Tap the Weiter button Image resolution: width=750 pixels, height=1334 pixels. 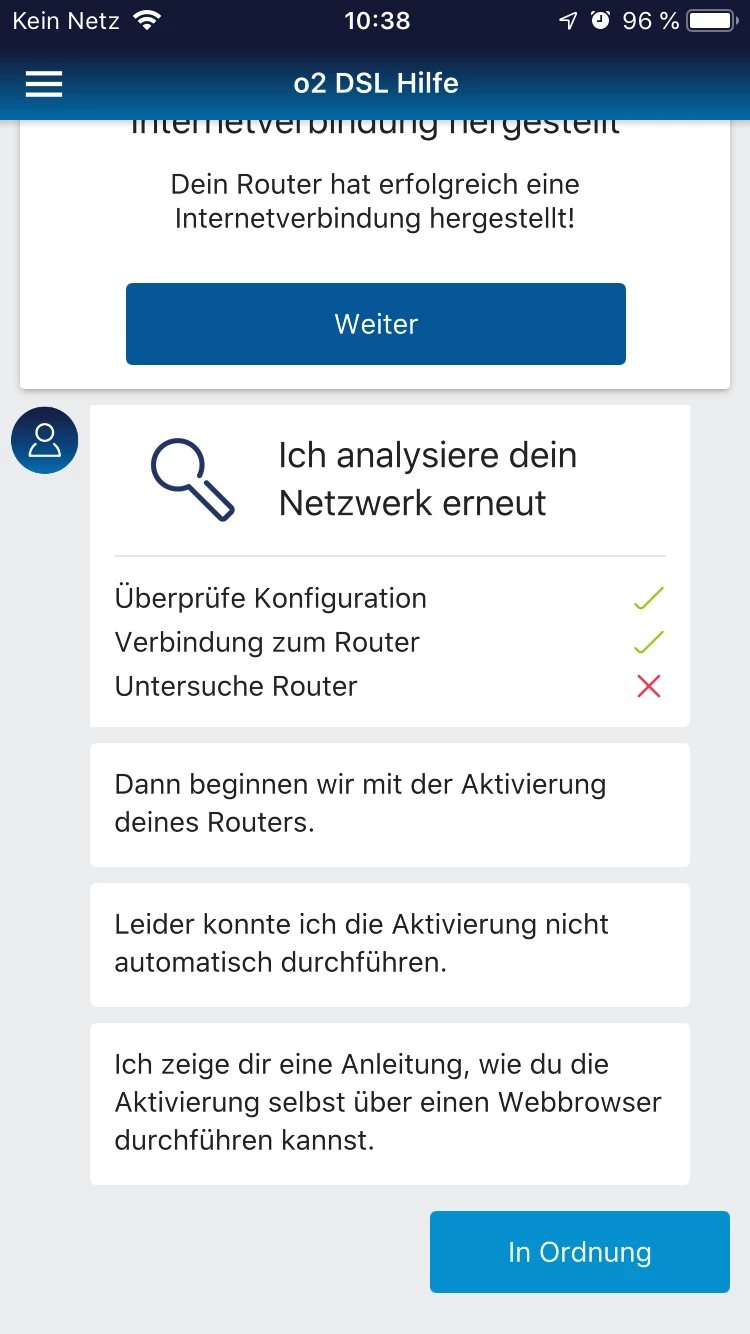376,324
